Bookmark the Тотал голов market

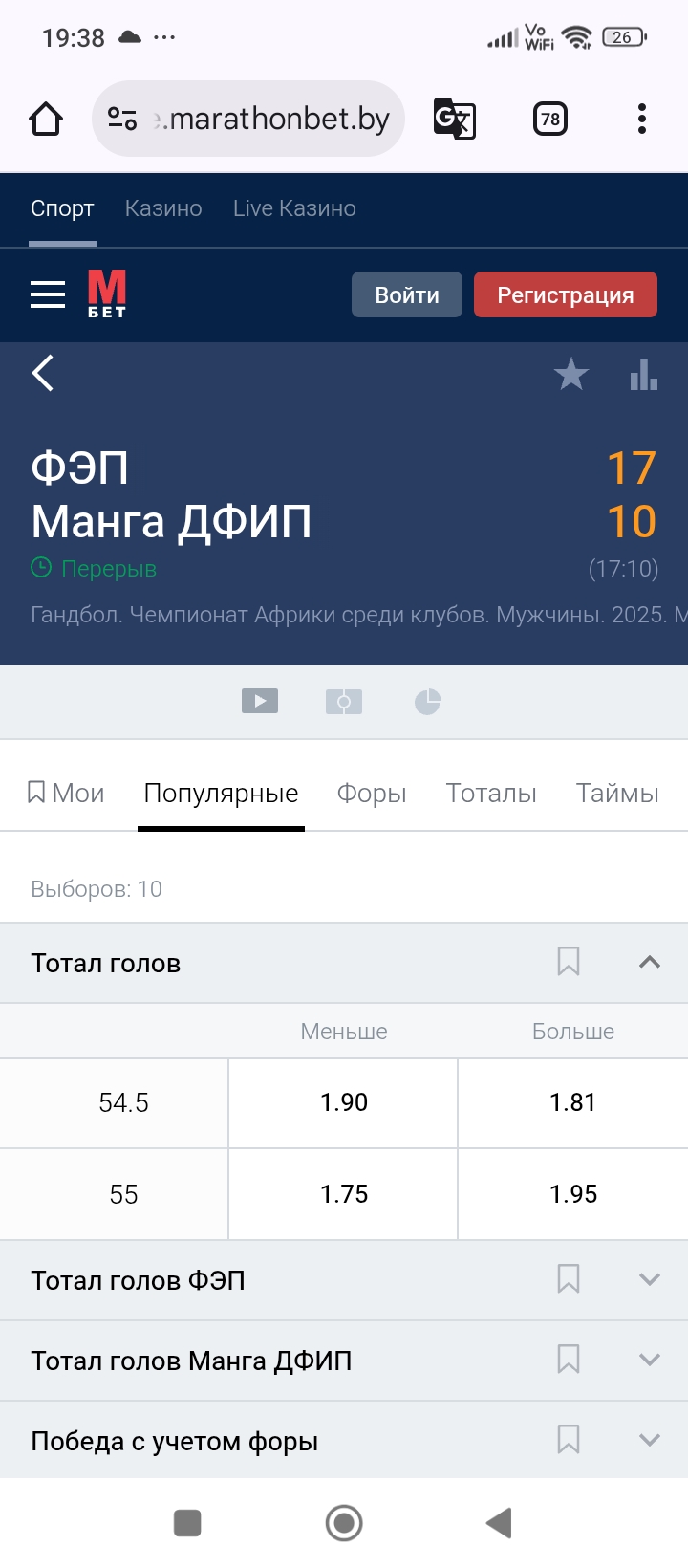(570, 963)
